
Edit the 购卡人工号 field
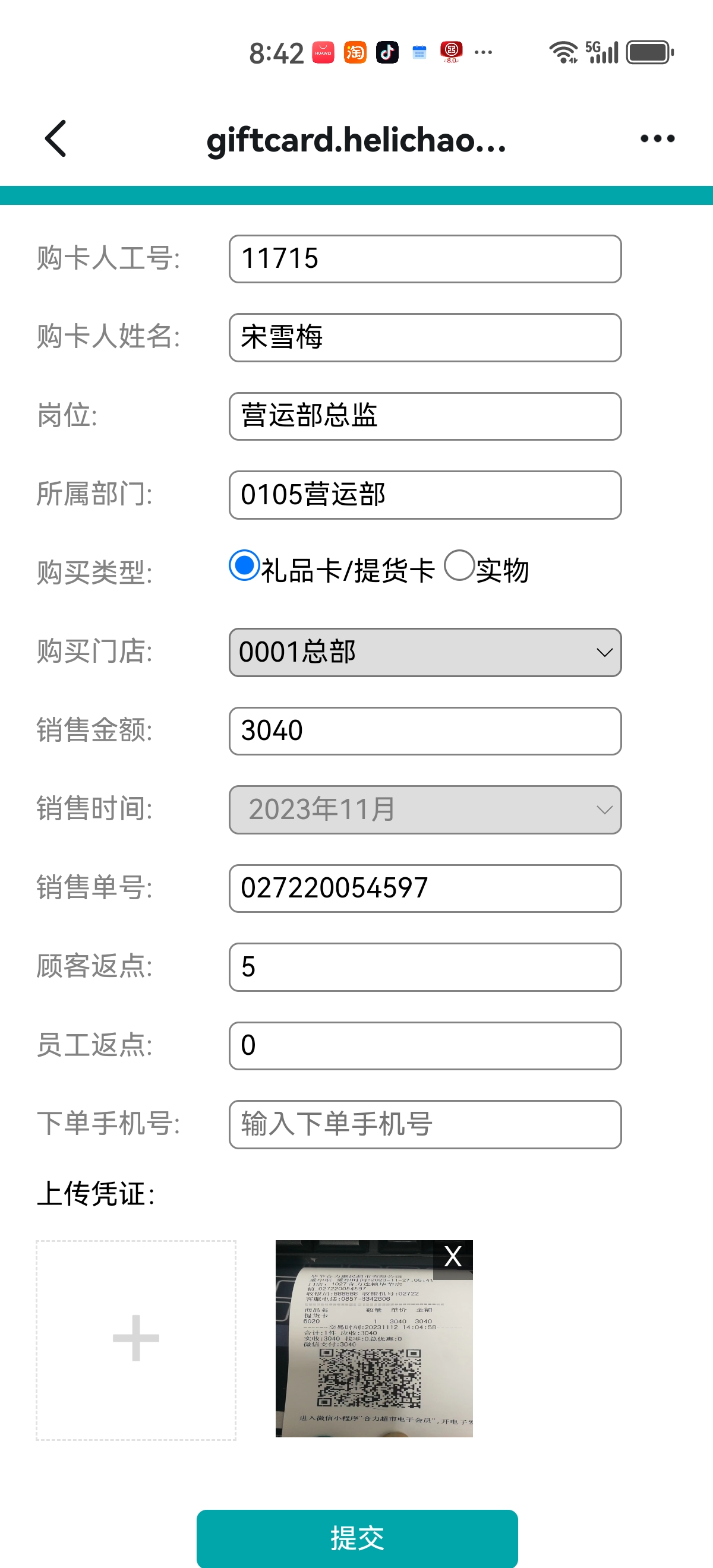point(424,259)
